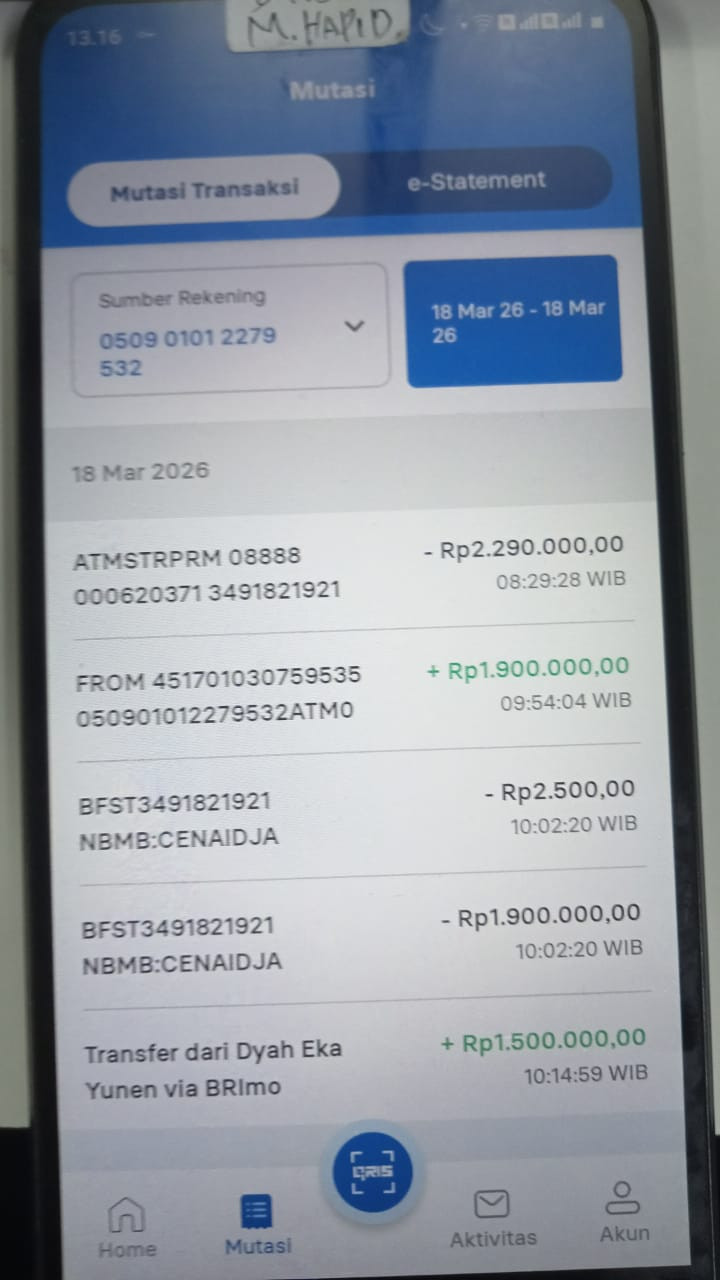Open the Aktivitas tab
The image size is (720, 1280).
(x=492, y=1218)
